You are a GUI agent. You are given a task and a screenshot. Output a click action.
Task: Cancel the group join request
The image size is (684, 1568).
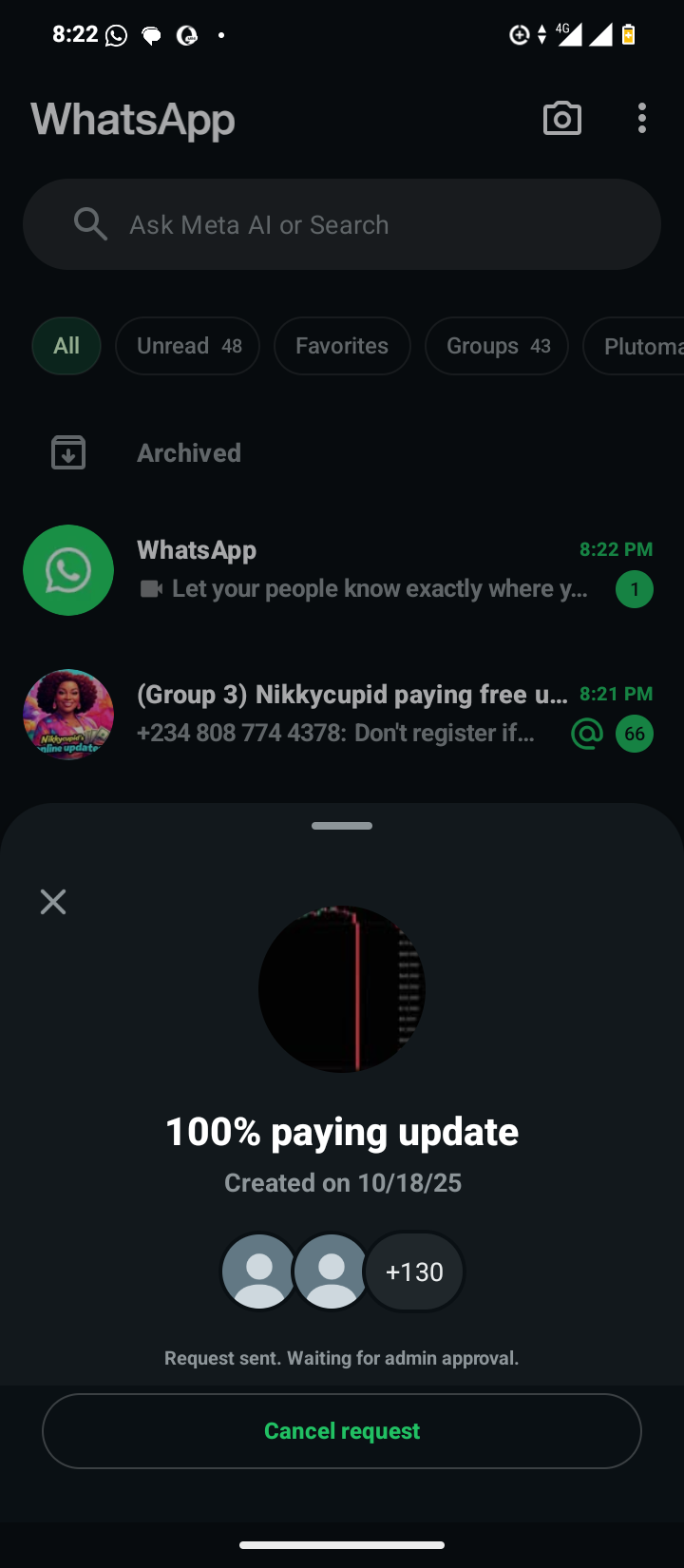click(x=342, y=1431)
